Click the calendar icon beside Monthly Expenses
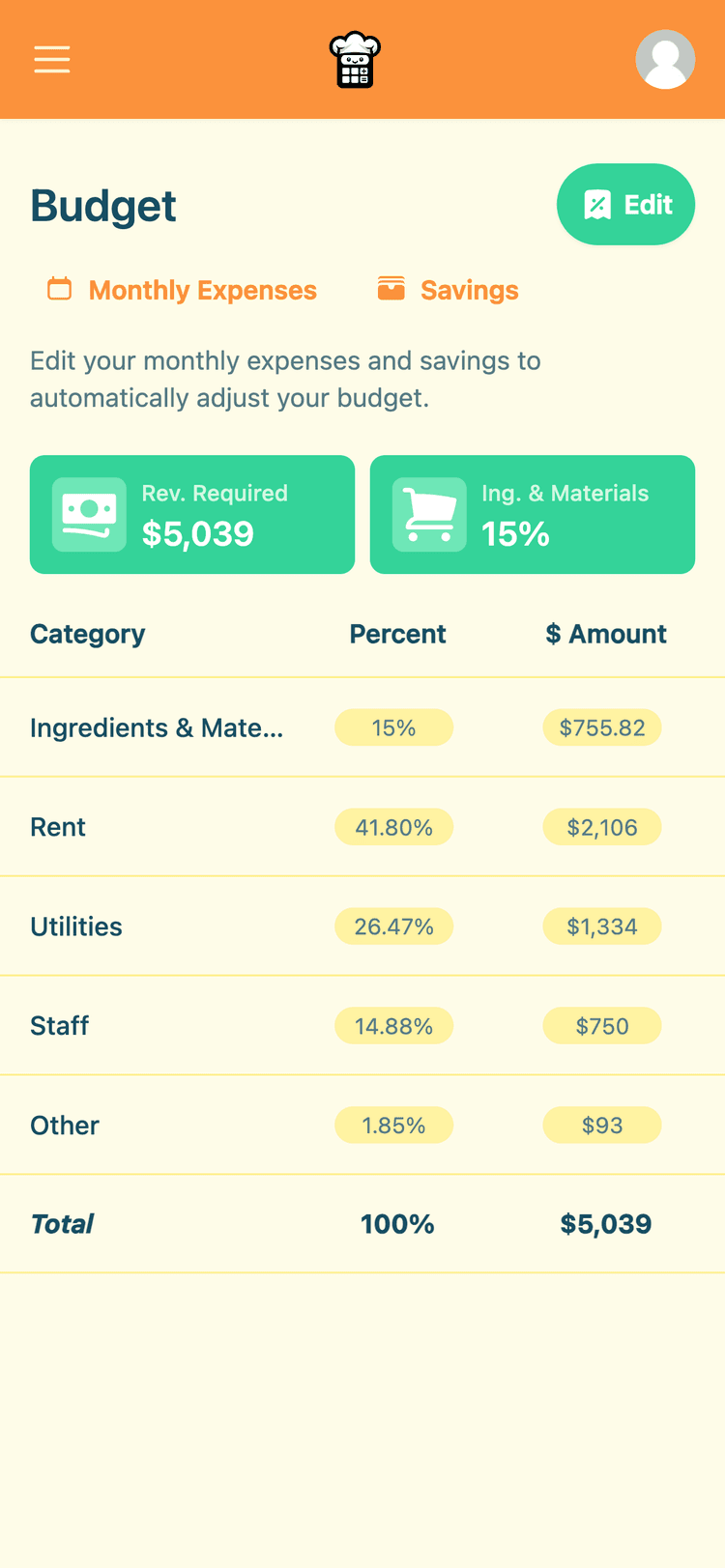Viewport: 725px width, 1568px height. [59, 289]
